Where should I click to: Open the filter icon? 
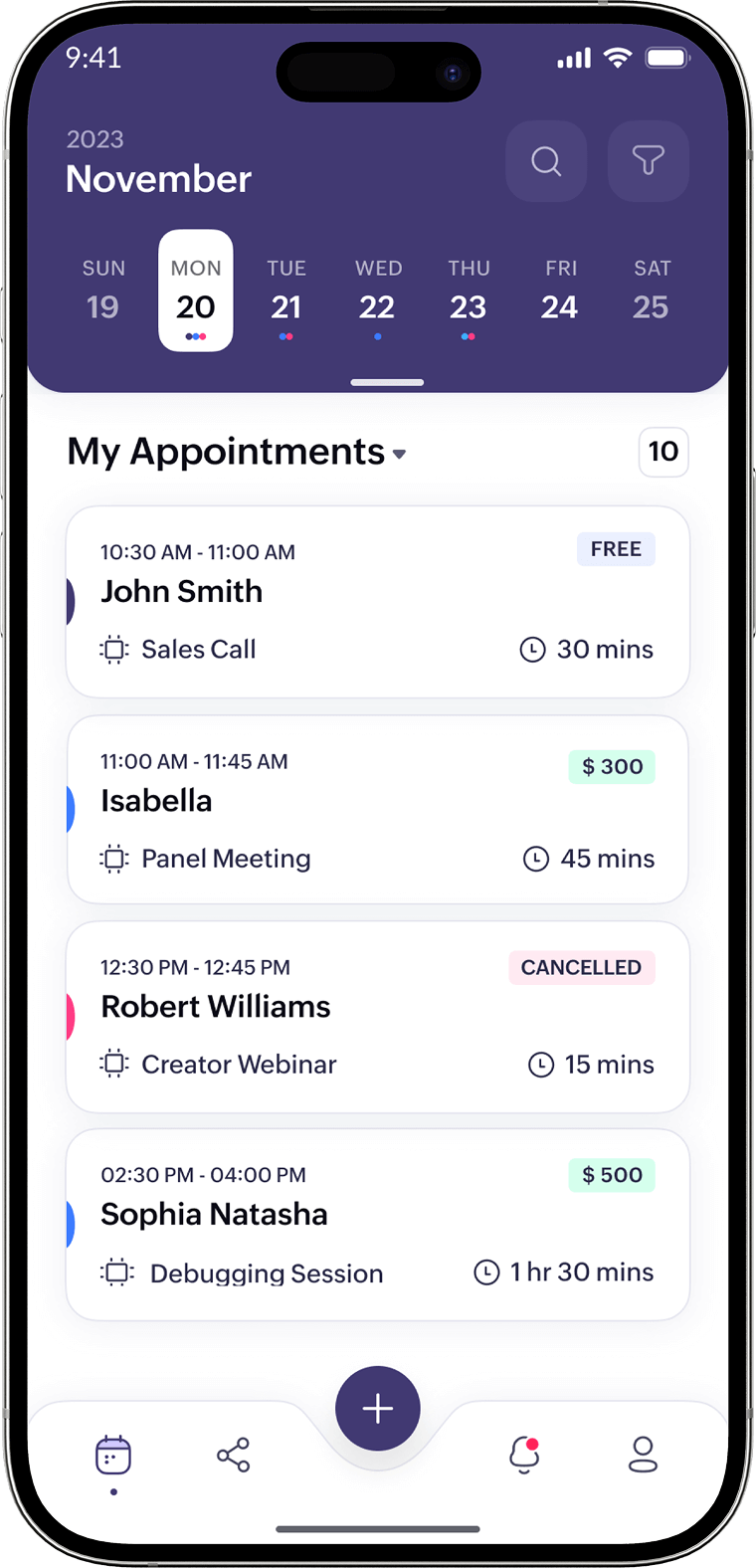648,161
